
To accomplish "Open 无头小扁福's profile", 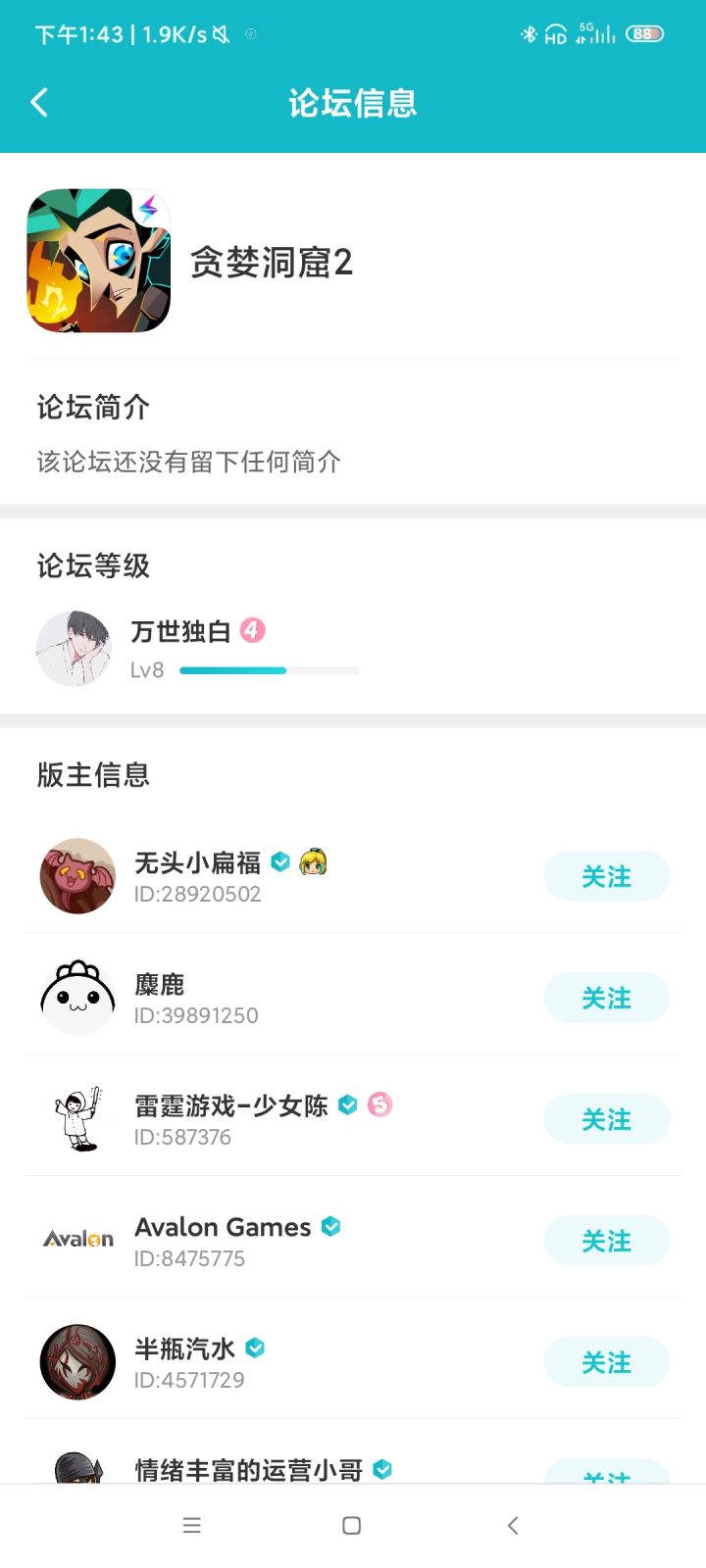I will pos(78,876).
